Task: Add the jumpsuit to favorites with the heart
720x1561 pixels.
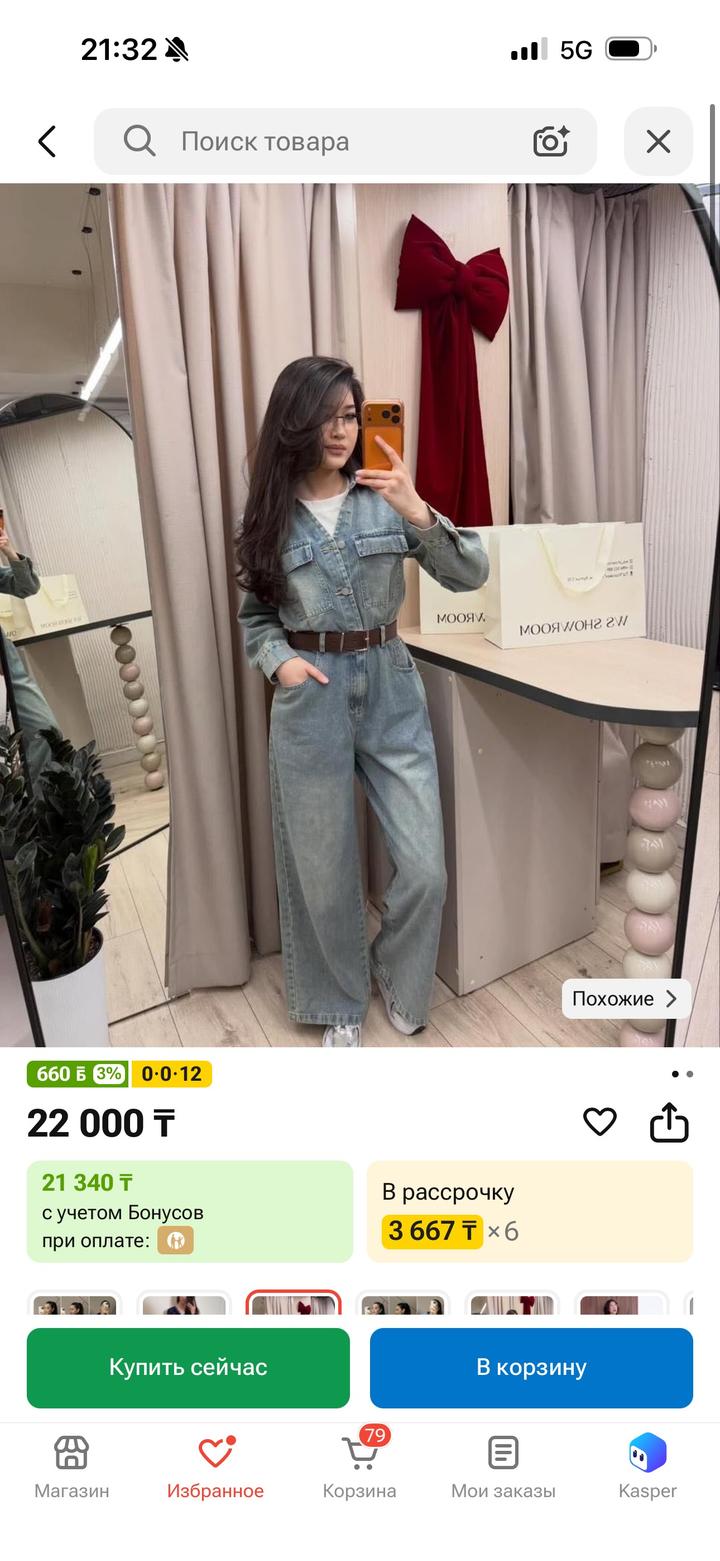Action: pos(600,1122)
